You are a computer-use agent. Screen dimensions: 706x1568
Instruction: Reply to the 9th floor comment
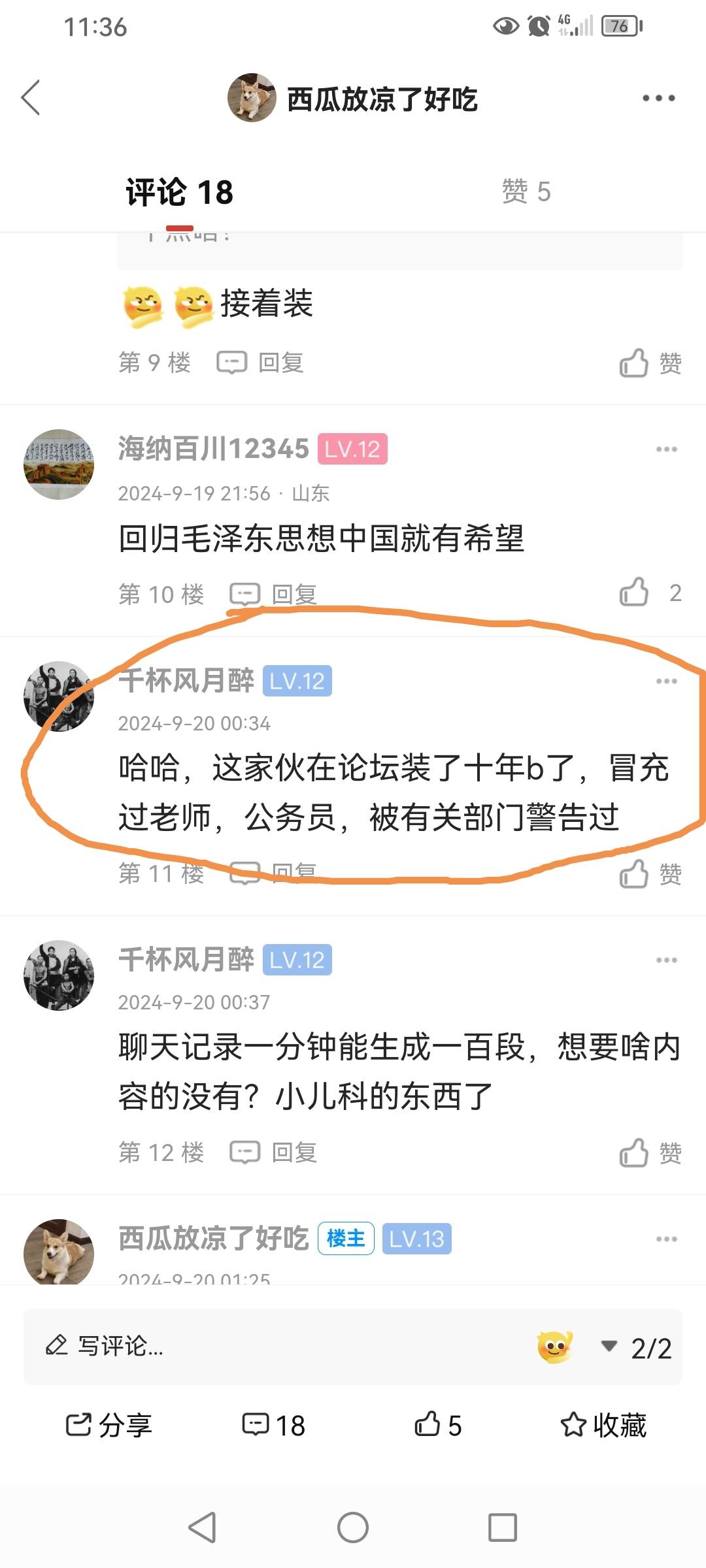(260, 363)
